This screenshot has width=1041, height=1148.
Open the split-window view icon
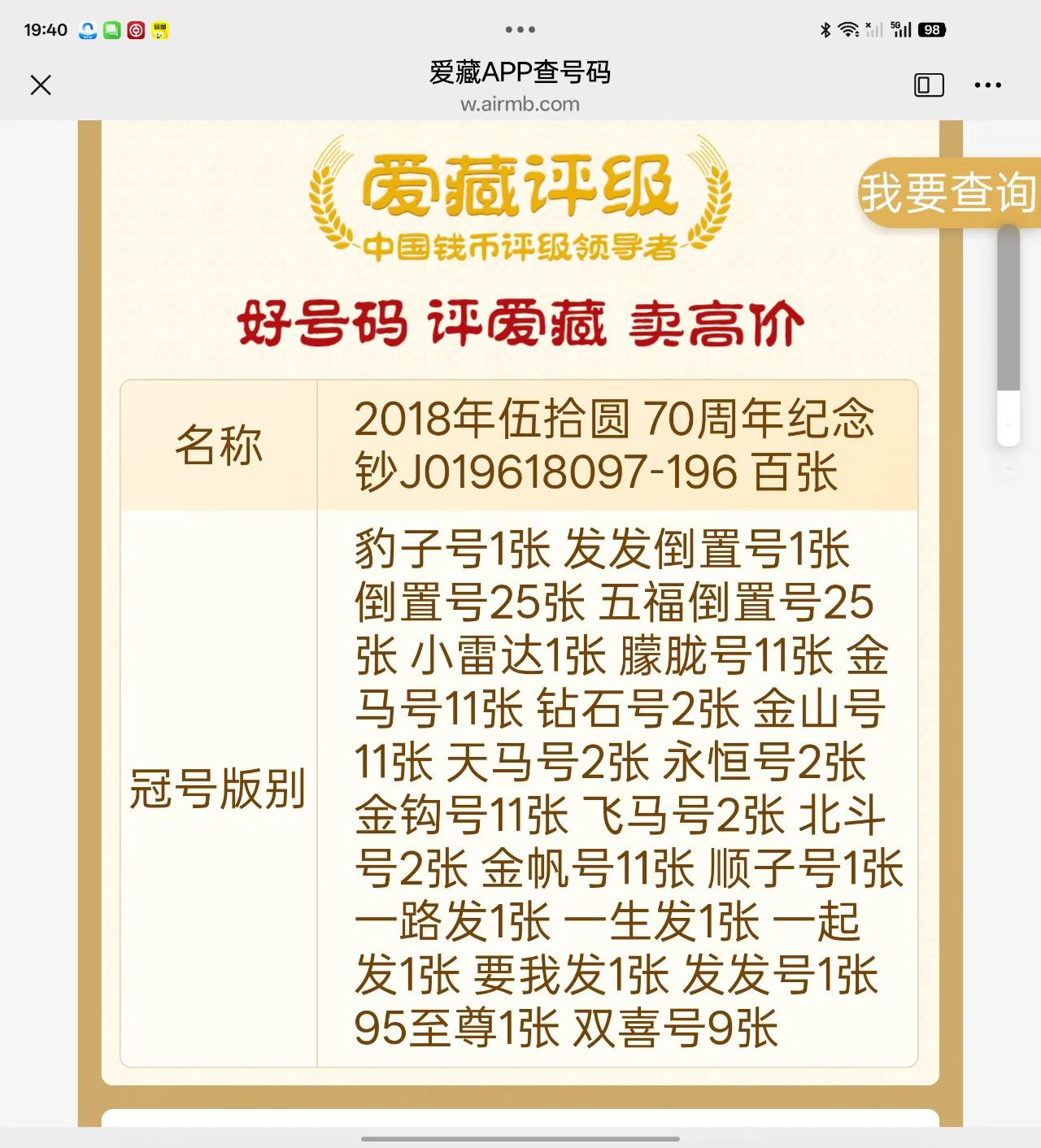[929, 85]
